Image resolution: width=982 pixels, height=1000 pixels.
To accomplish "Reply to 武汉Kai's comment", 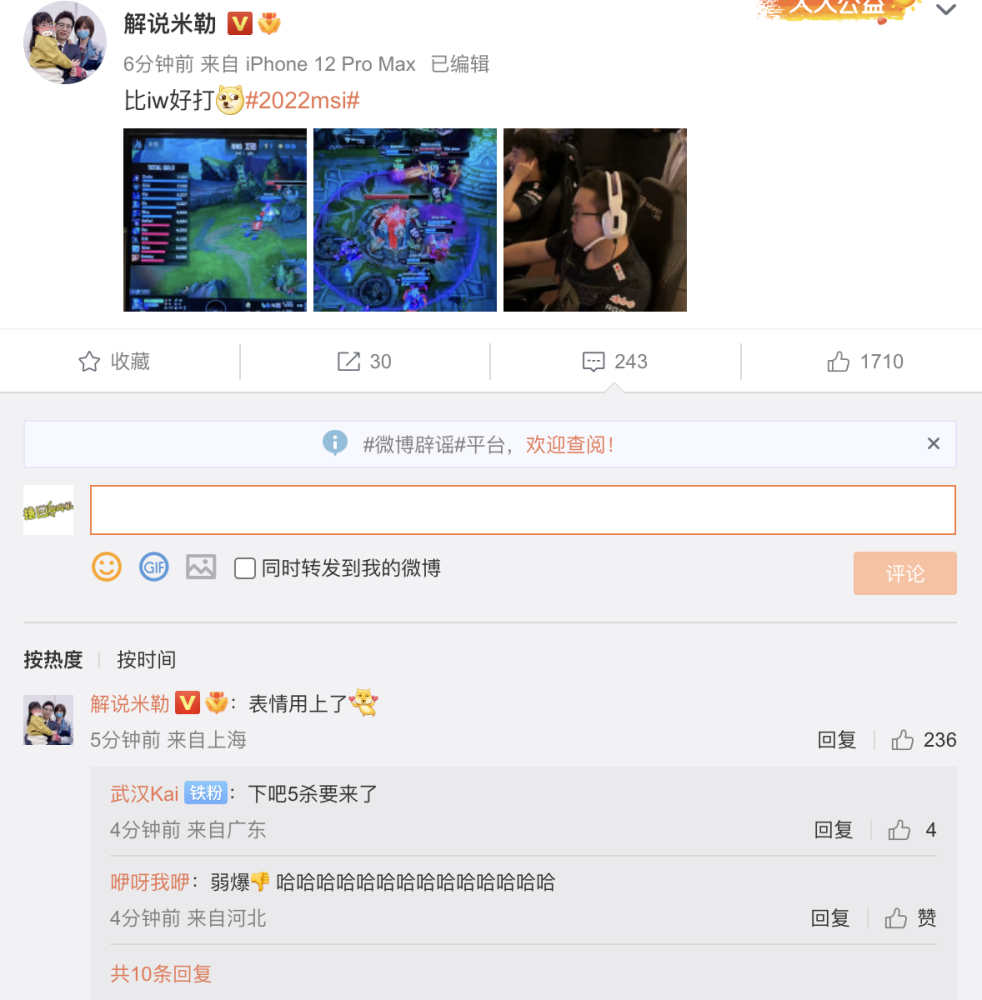I will (833, 830).
